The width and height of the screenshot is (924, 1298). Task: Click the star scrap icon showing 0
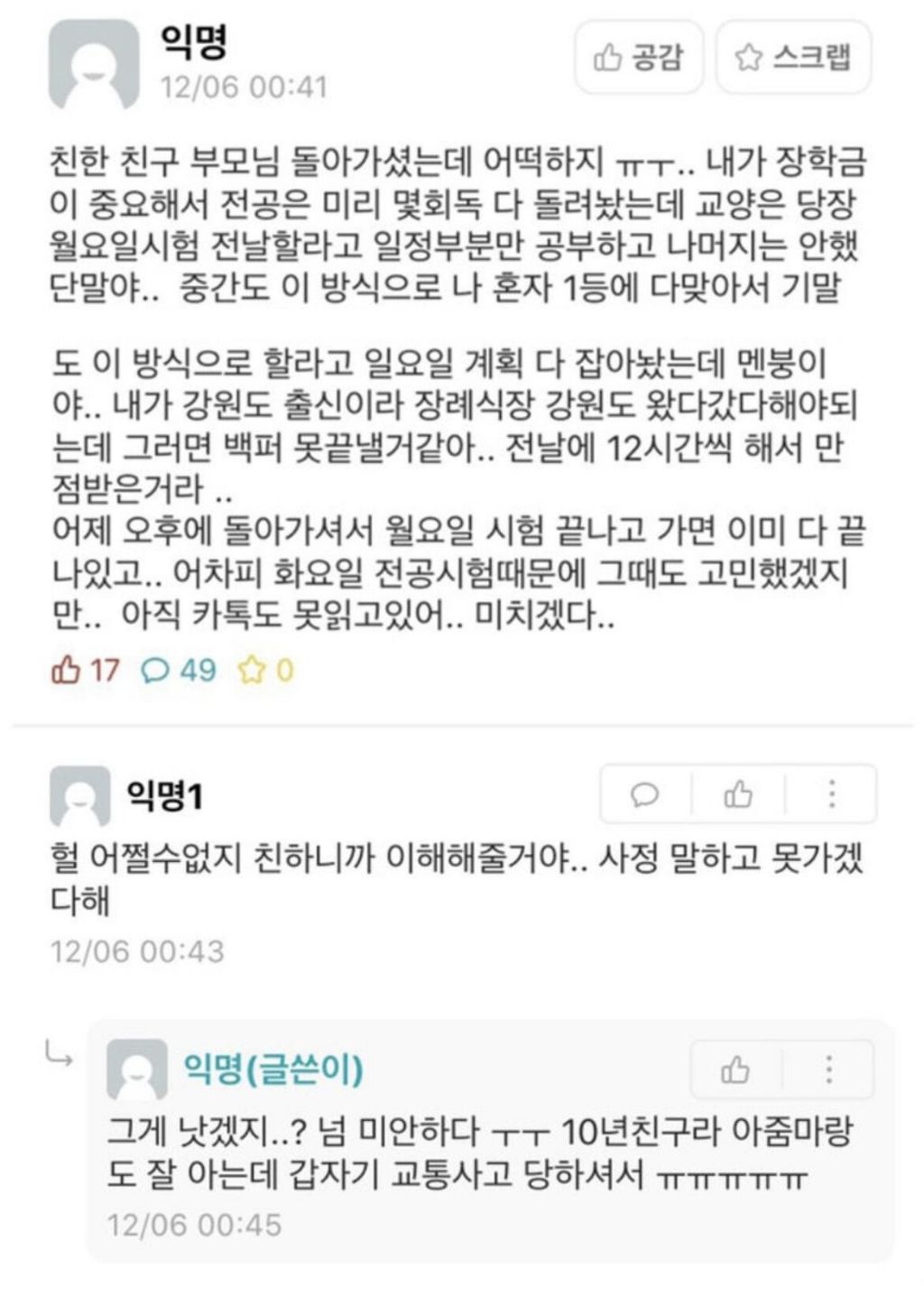click(x=252, y=670)
